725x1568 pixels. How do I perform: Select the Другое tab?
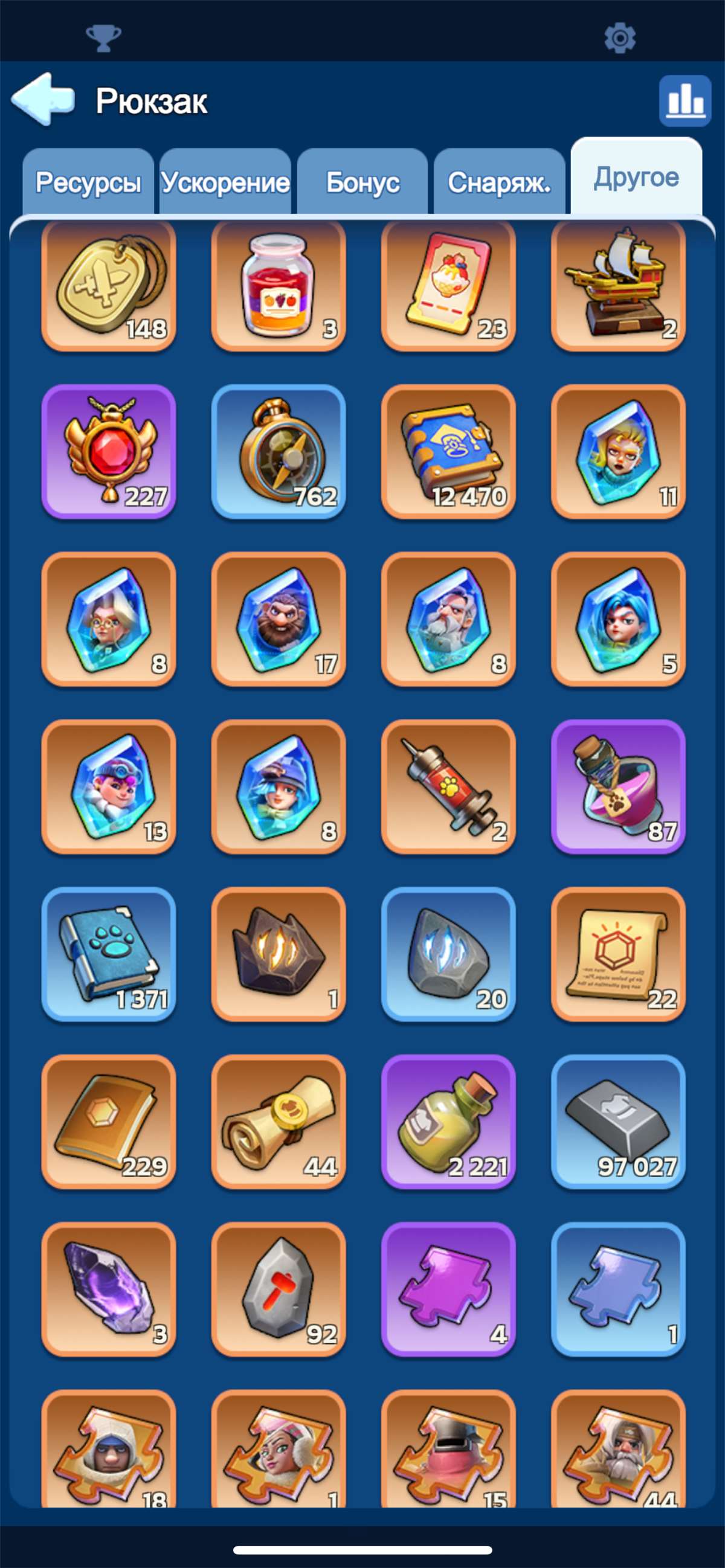(x=636, y=176)
